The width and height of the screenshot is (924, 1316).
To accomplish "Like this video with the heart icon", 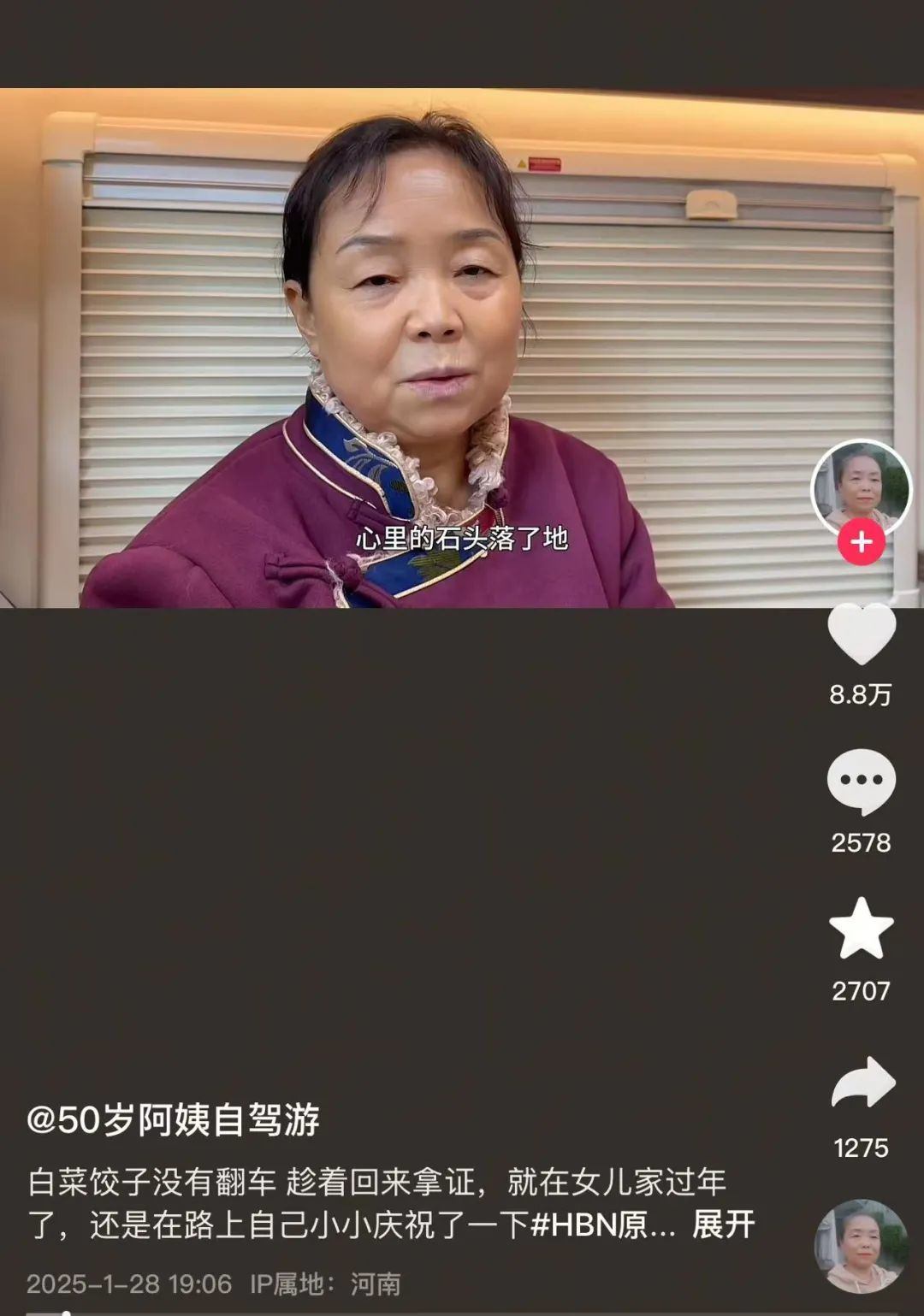I will tap(861, 634).
